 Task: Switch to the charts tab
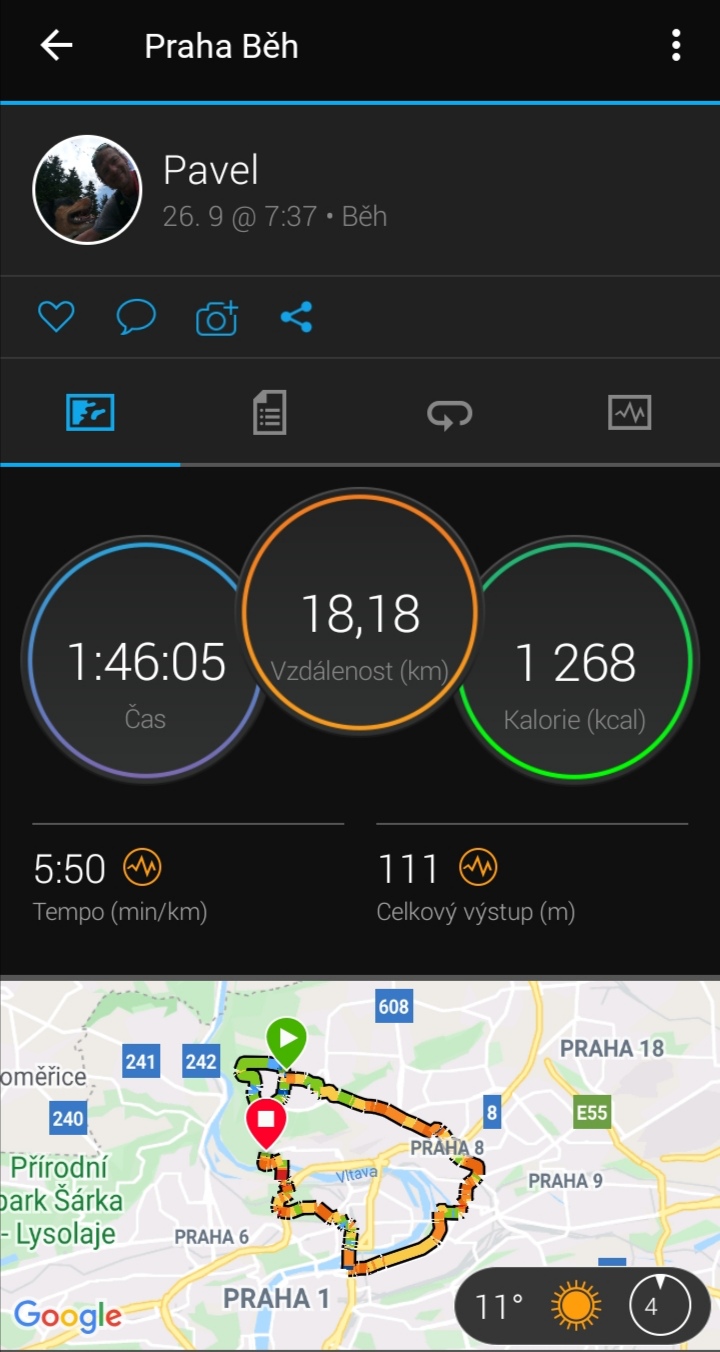pos(629,412)
